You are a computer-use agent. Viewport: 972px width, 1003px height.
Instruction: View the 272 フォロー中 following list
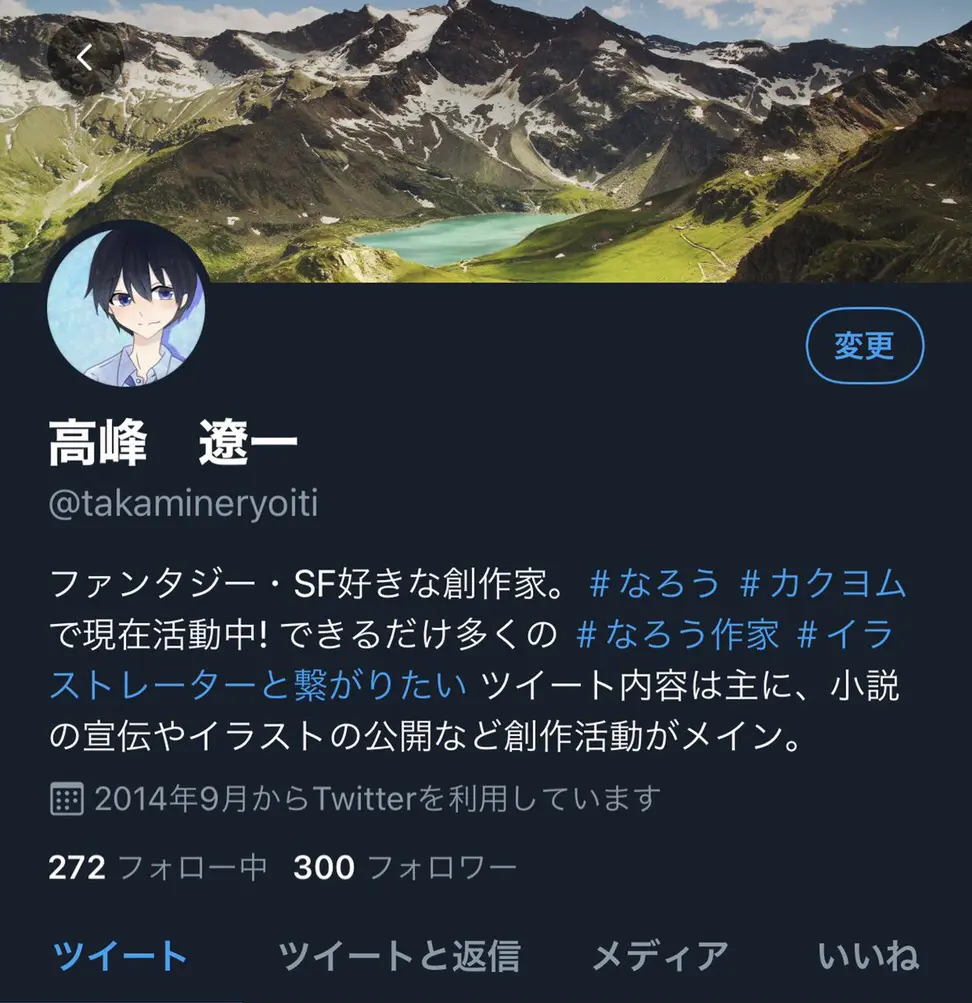[157, 866]
